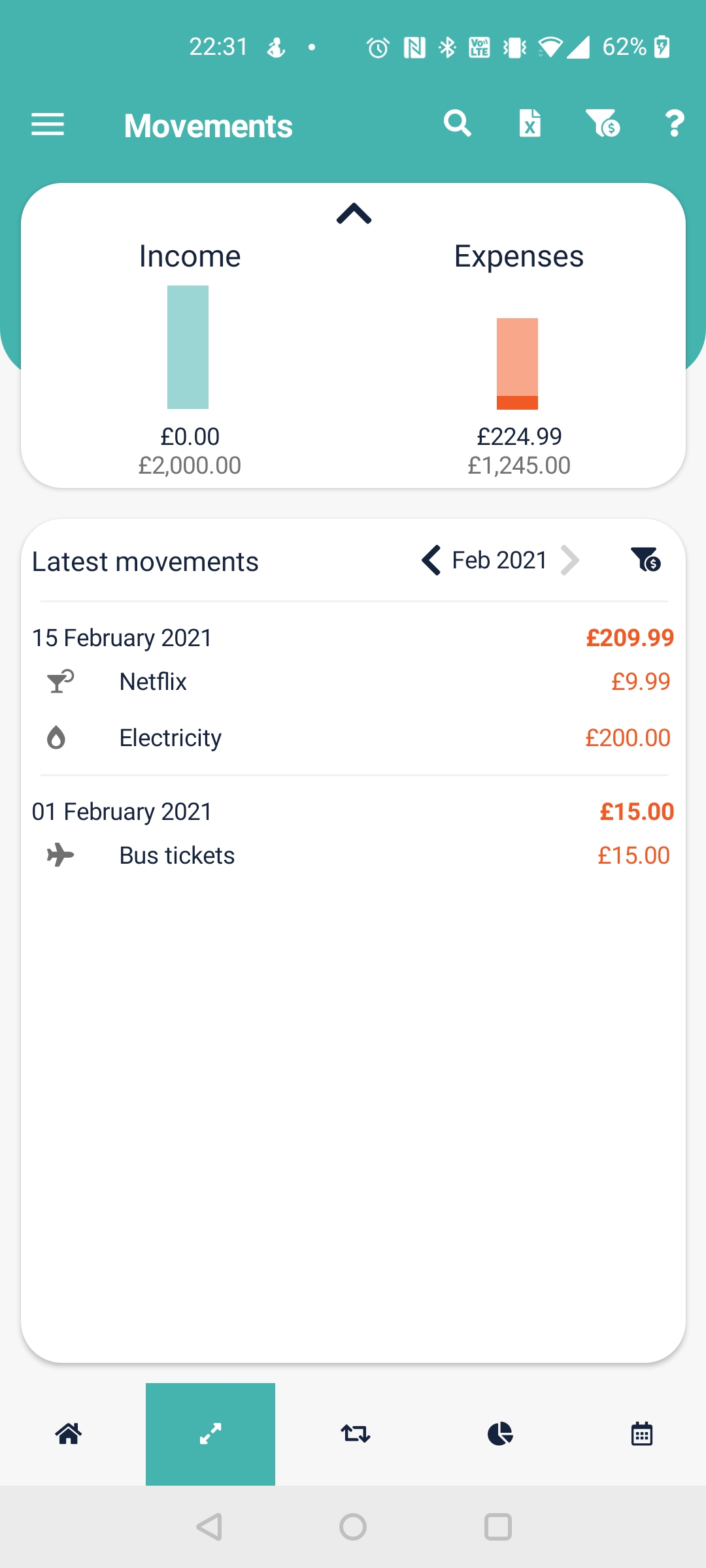Screen dimensions: 706x1568
Task: Go to the next month after Feb 2021
Action: point(570,561)
